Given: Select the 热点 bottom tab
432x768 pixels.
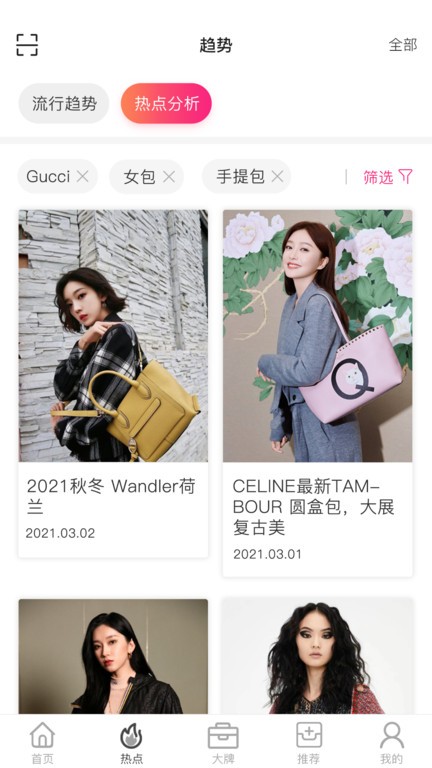Looking at the screenshot, I should click(131, 743).
